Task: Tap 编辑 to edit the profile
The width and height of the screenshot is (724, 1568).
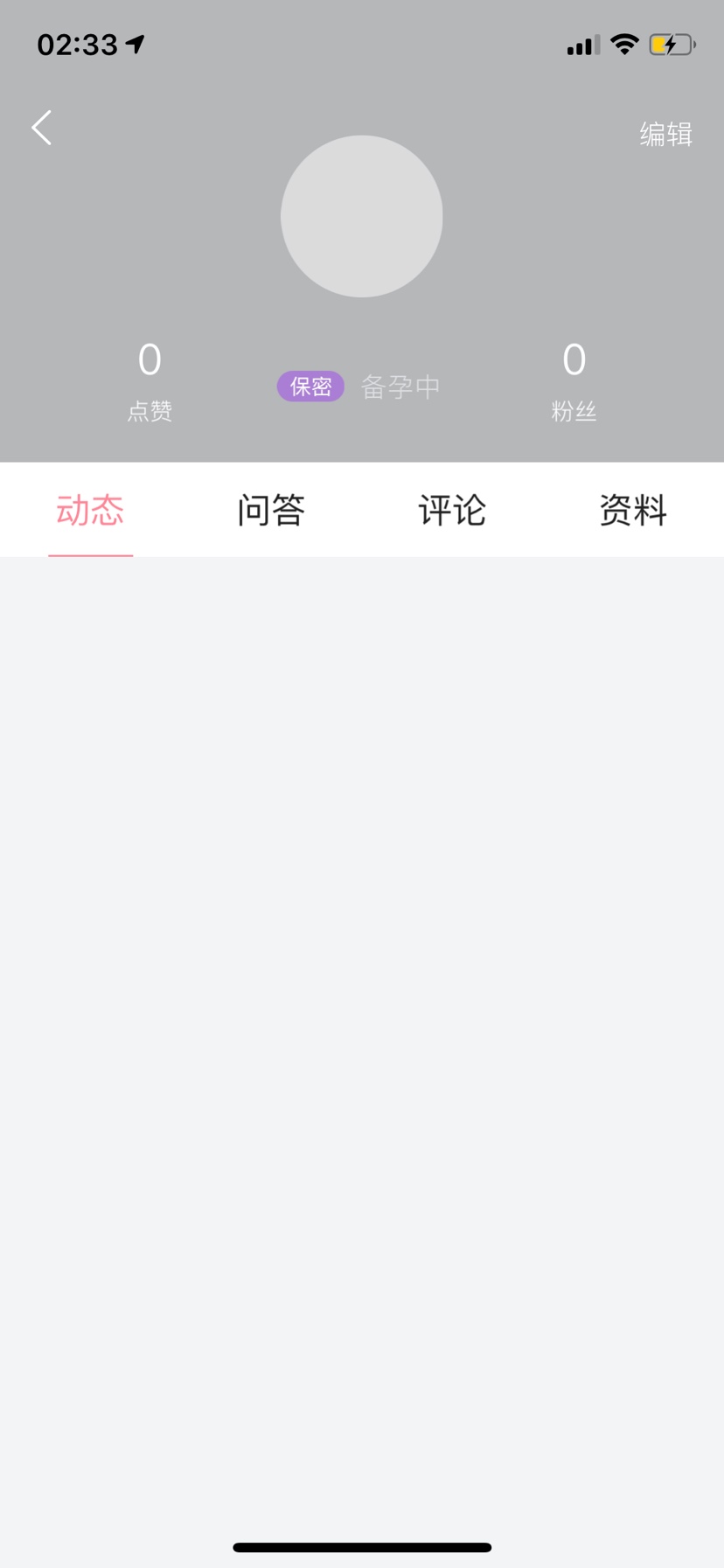Action: pyautogui.click(x=665, y=134)
